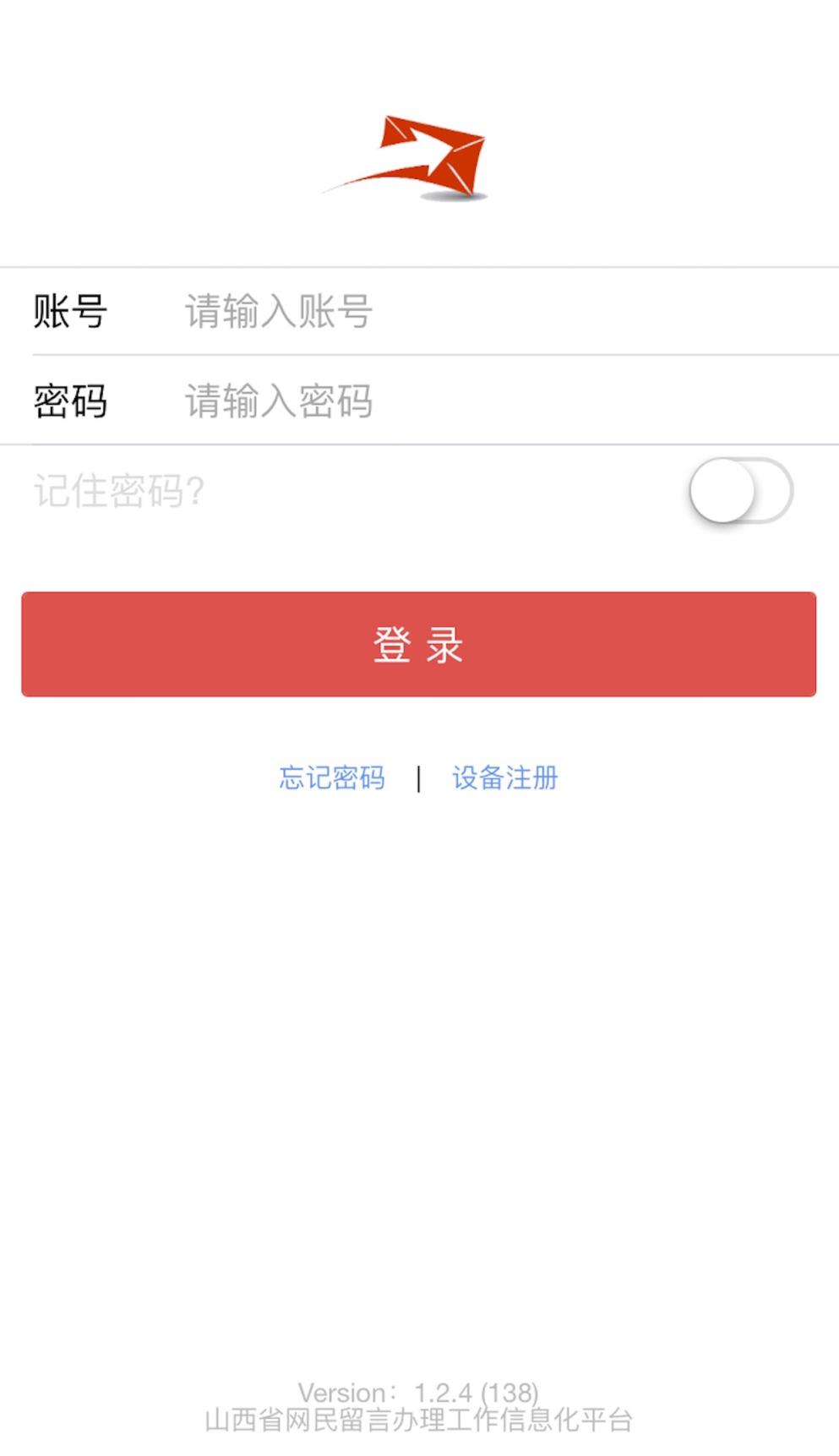Open the 设备注册 device registration page
Image resolution: width=839 pixels, height=1456 pixels.
coord(505,778)
